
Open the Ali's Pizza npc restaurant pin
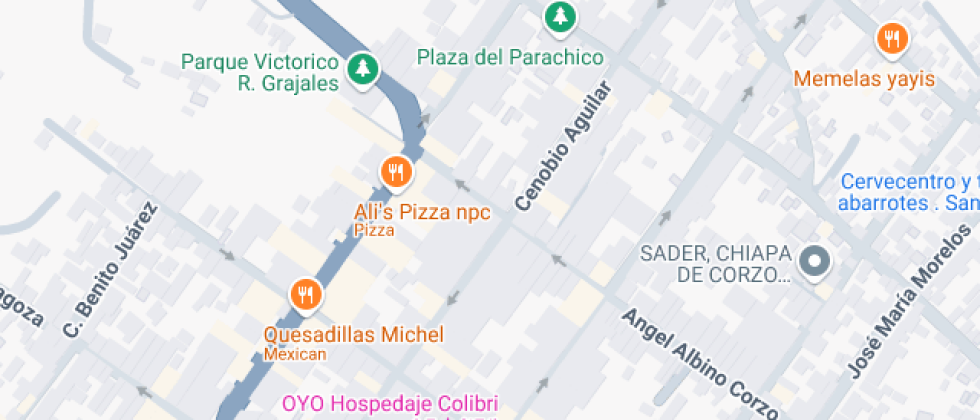click(x=397, y=172)
